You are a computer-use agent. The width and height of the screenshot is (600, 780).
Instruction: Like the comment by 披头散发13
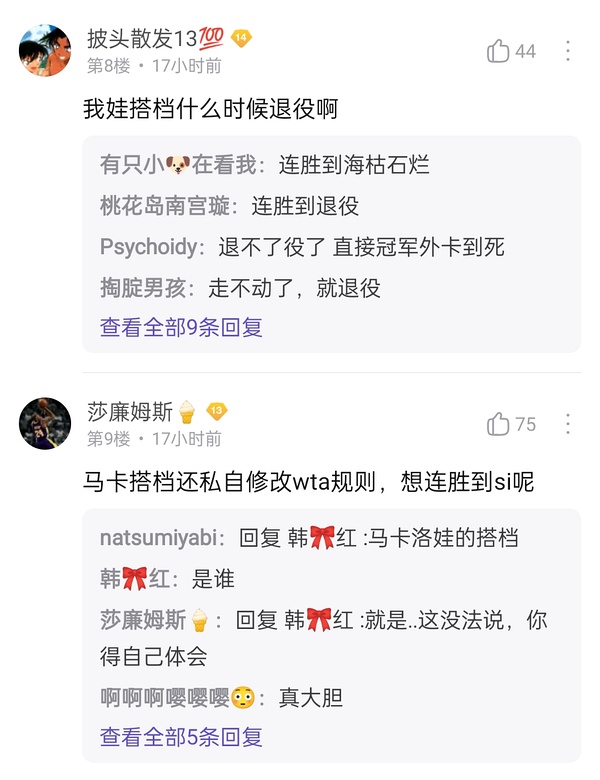[x=499, y=51]
